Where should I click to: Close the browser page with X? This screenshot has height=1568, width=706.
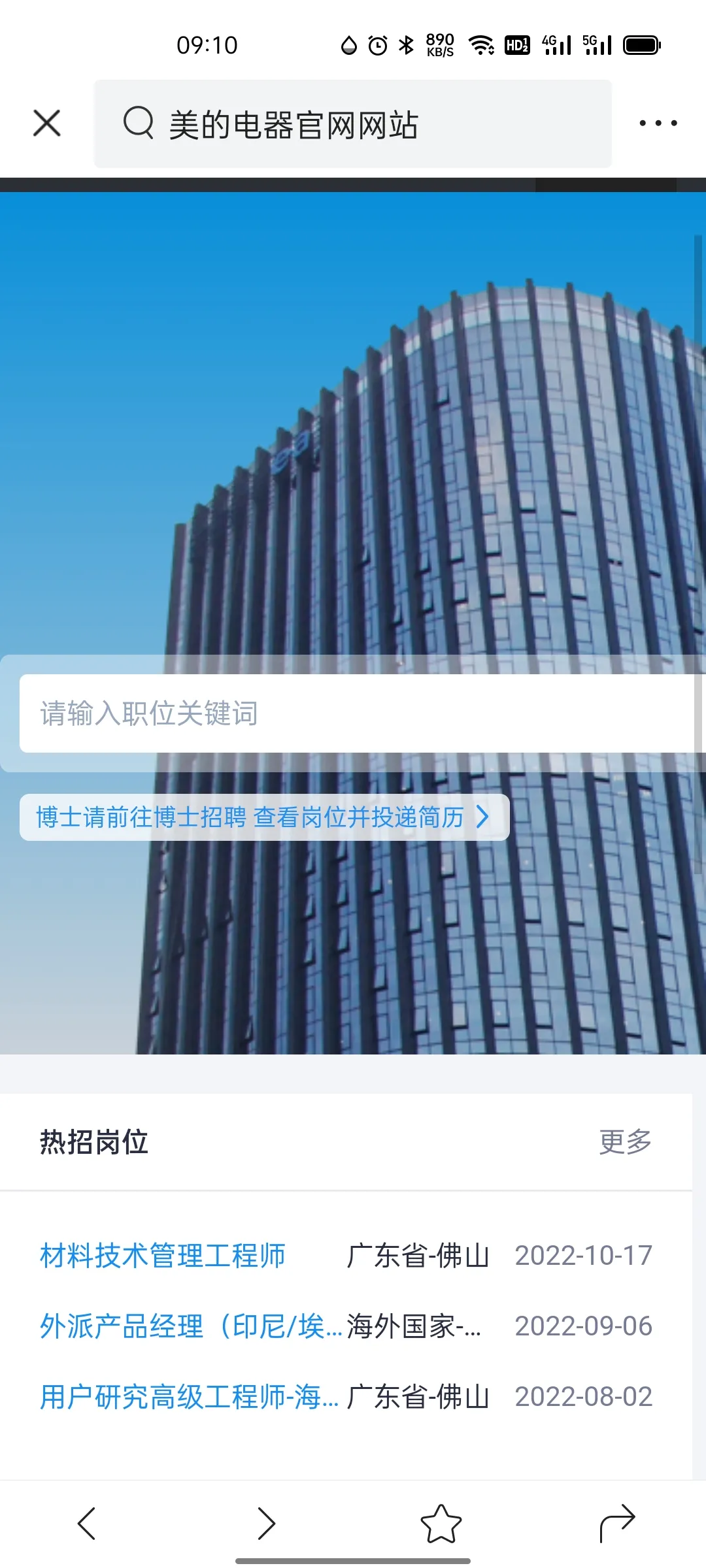coord(47,123)
